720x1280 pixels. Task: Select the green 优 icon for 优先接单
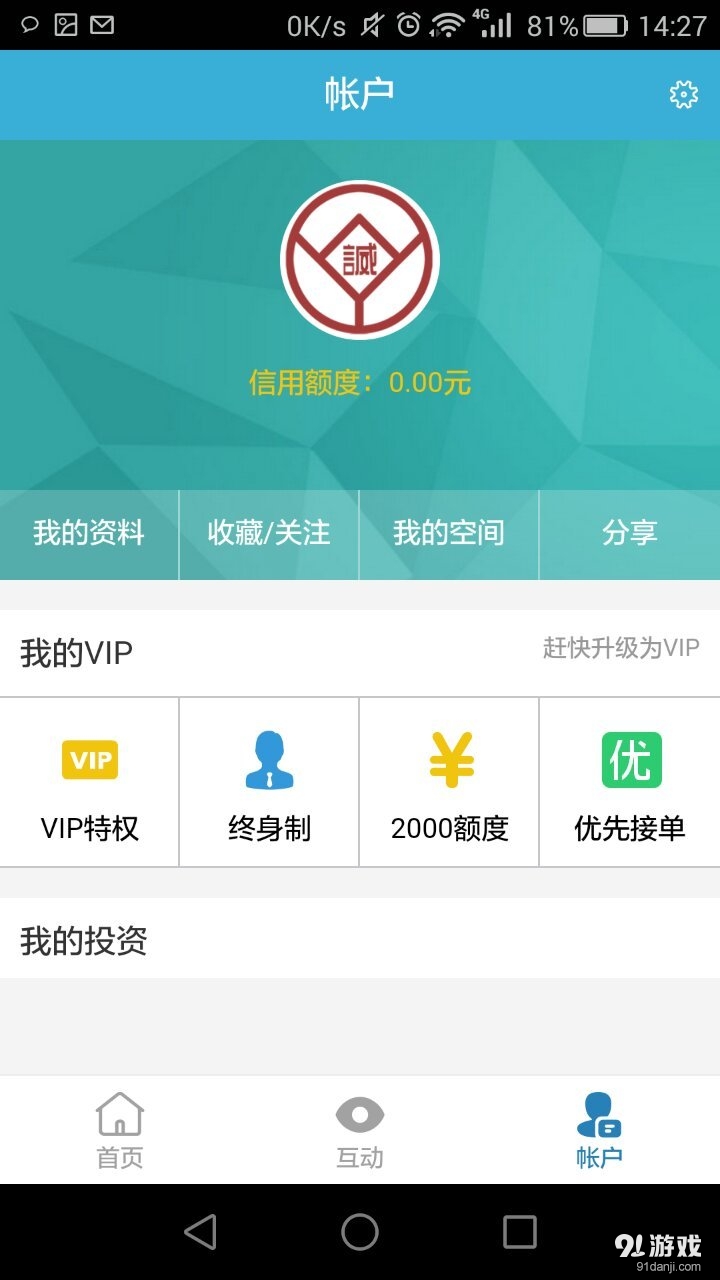pos(628,760)
